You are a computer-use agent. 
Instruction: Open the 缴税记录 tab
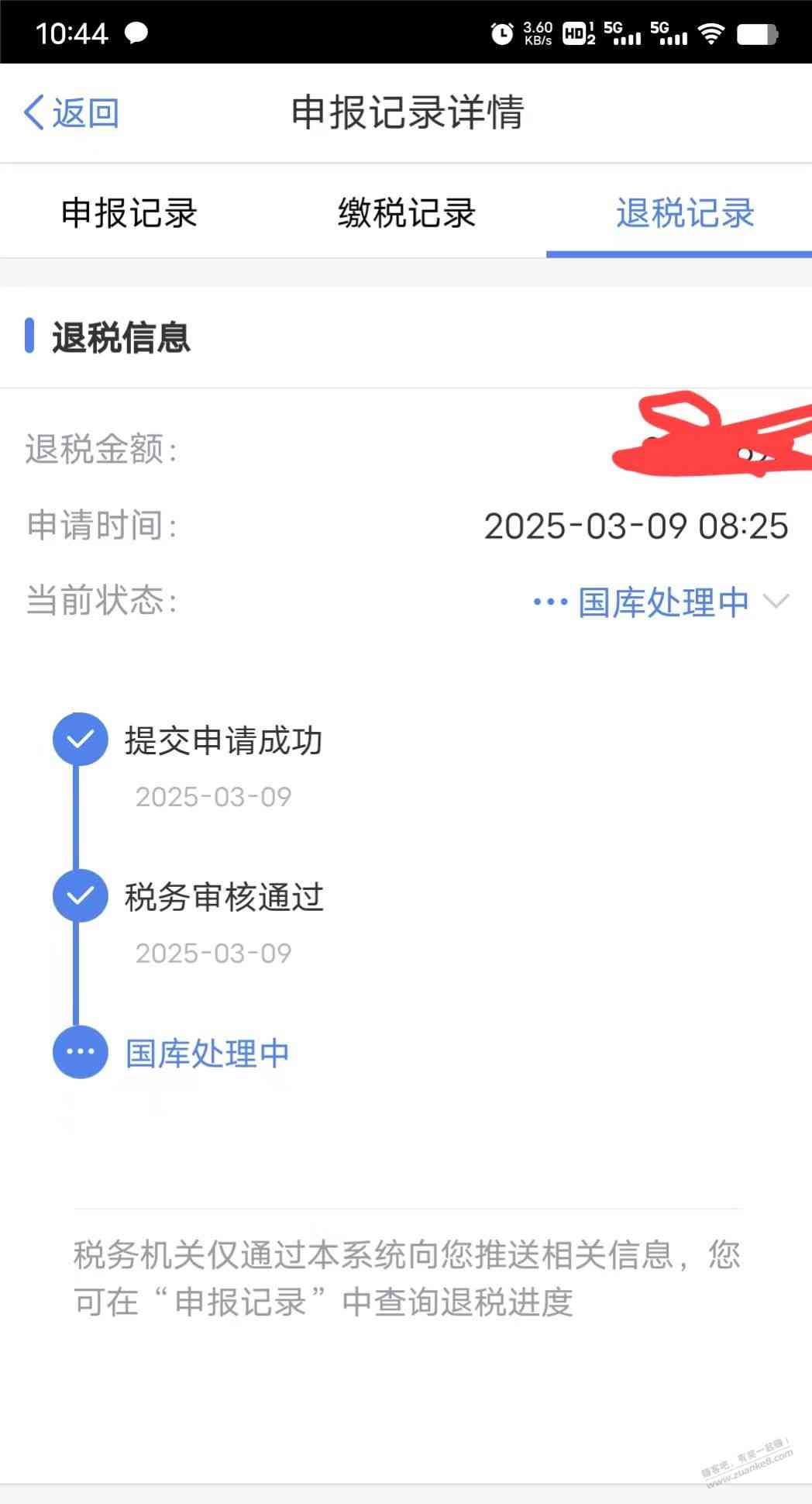pyautogui.click(x=407, y=212)
